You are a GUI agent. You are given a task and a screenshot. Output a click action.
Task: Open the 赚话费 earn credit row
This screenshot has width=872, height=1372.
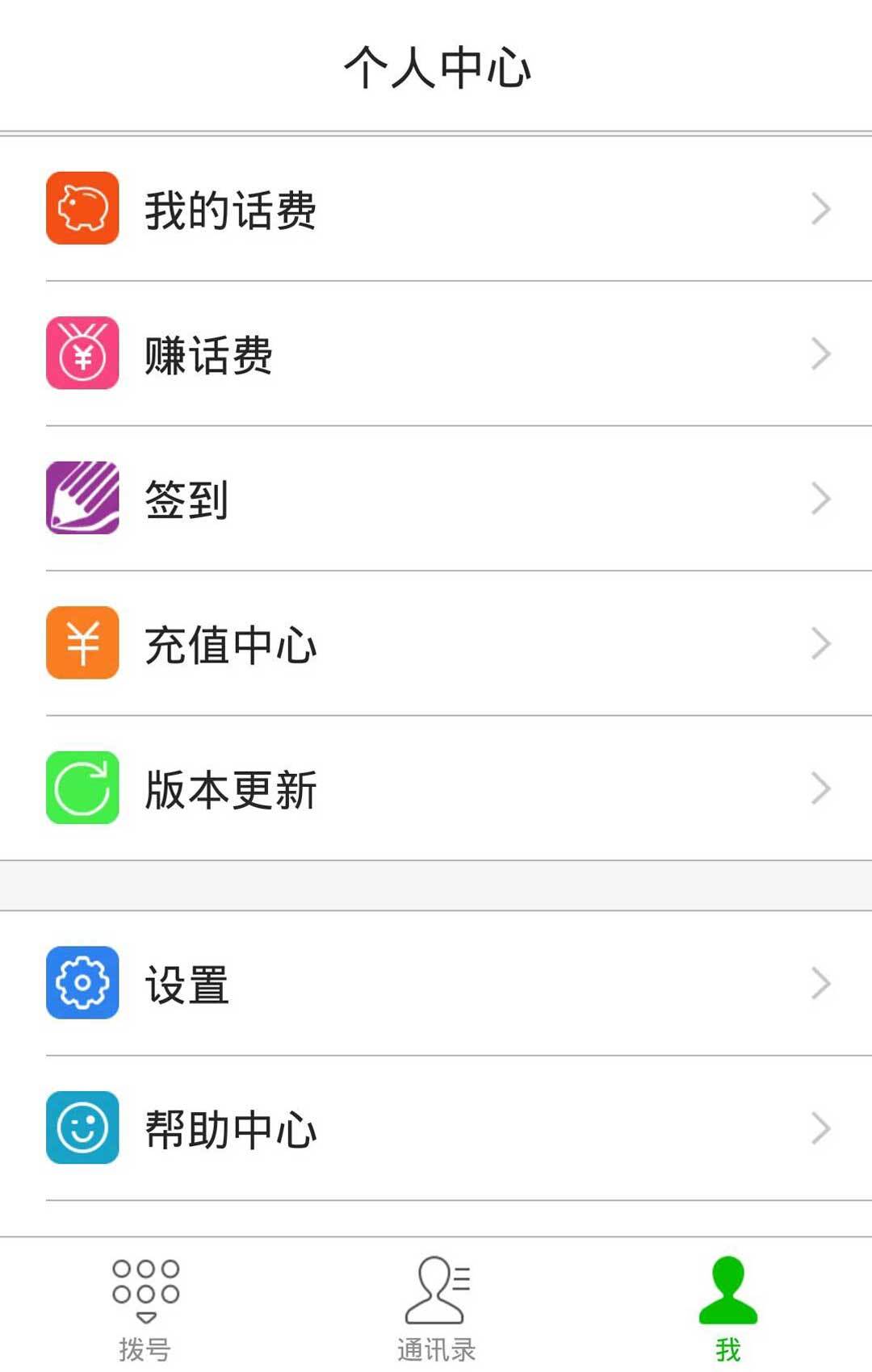436,353
